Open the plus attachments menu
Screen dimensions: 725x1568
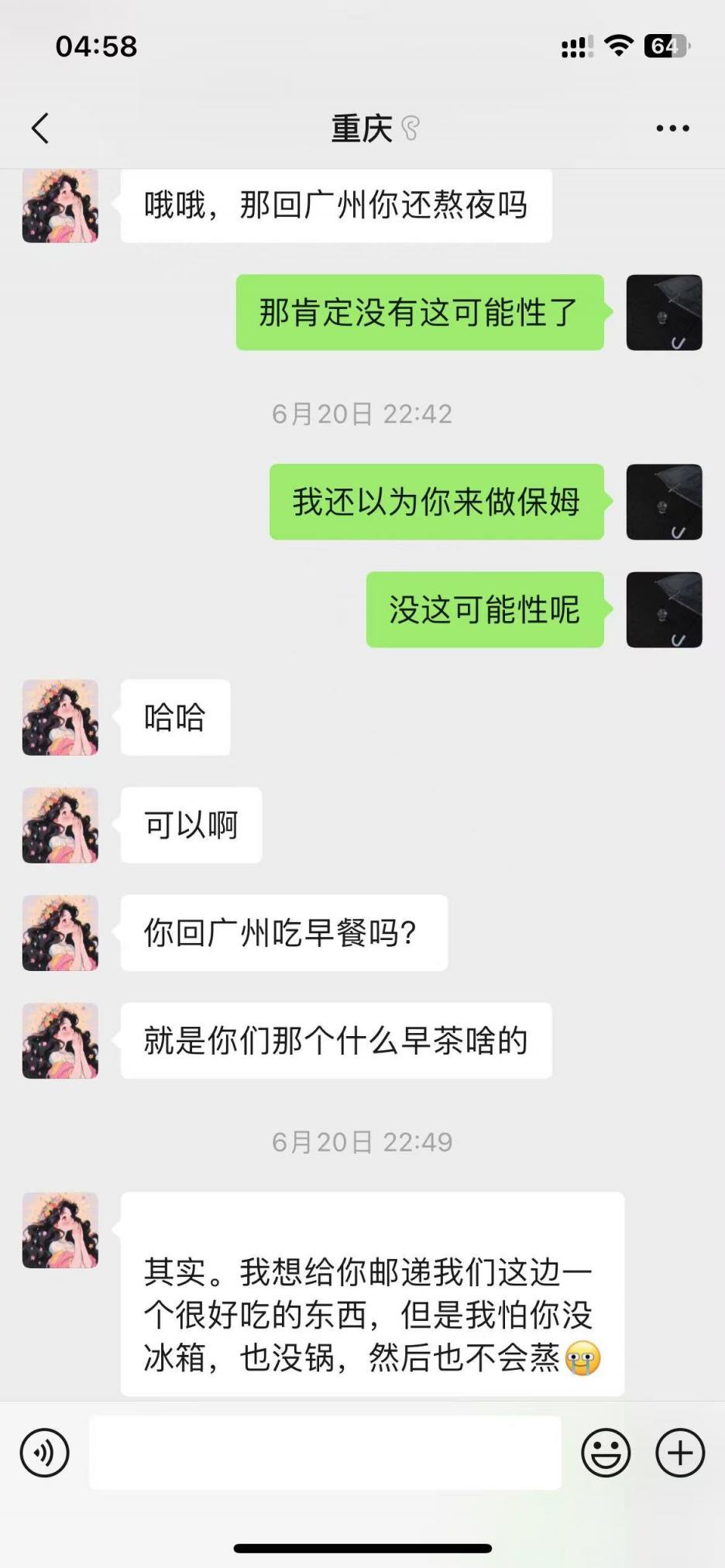pos(680,1453)
